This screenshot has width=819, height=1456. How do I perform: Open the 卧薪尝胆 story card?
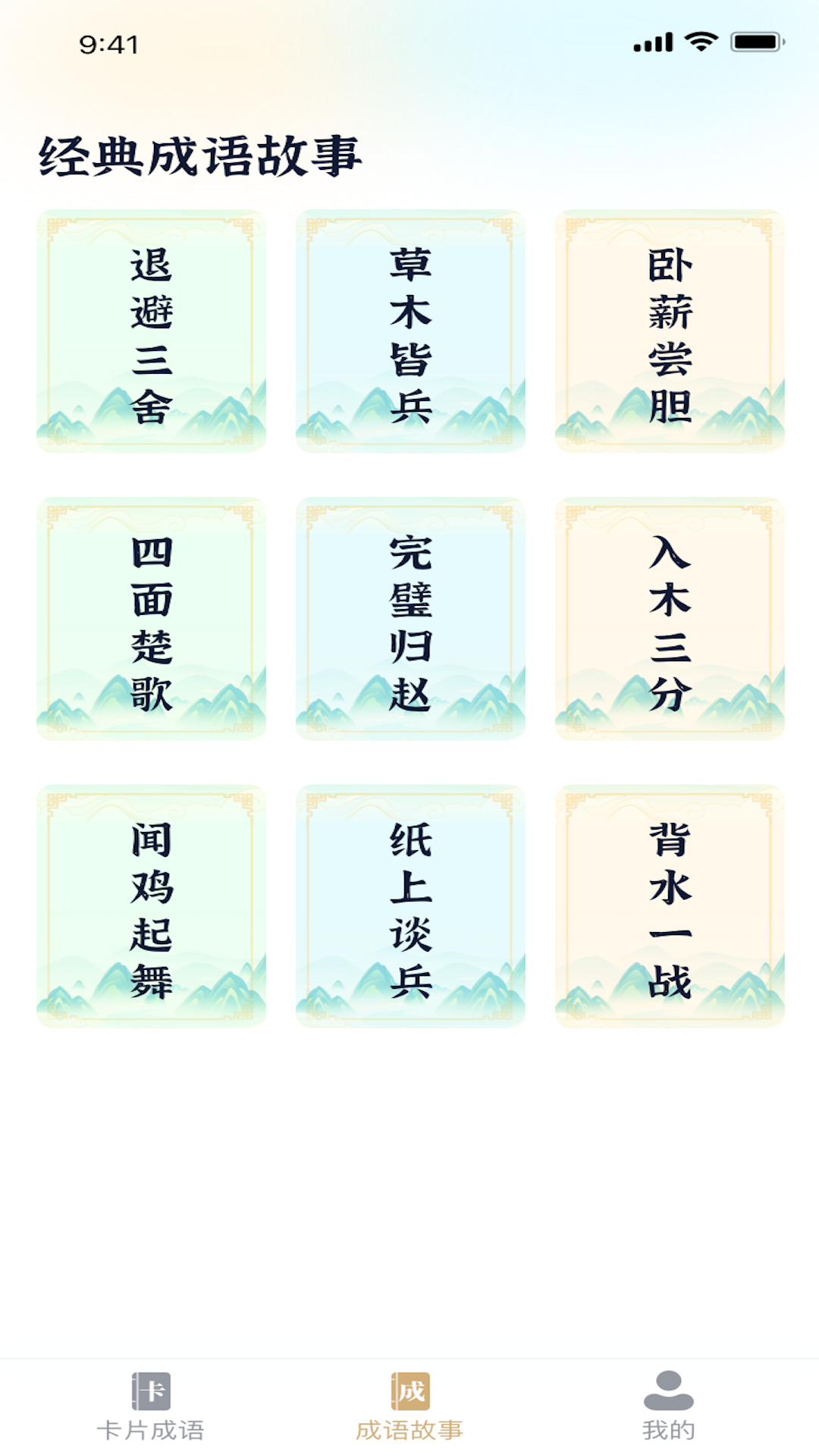coord(670,330)
